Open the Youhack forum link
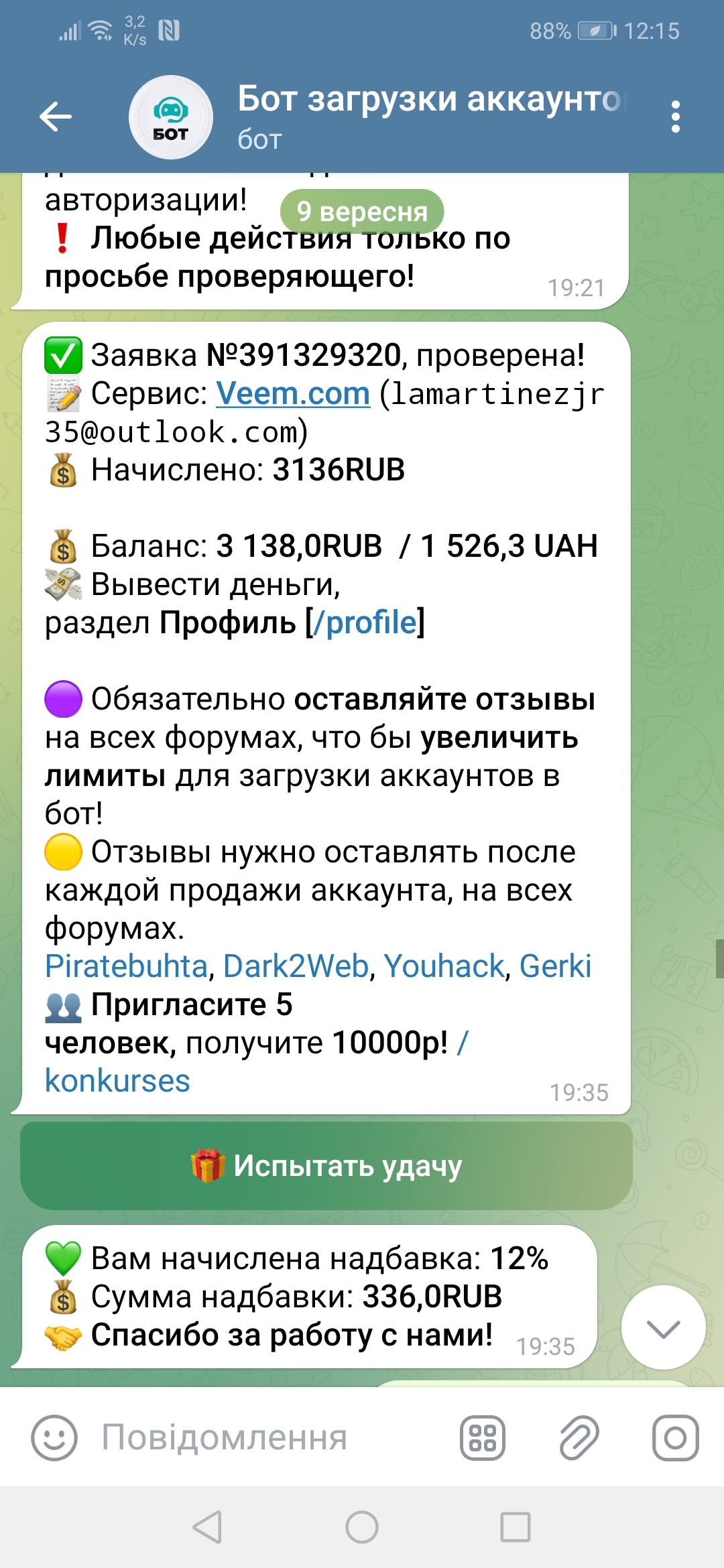The width and height of the screenshot is (724, 1568). (x=443, y=966)
